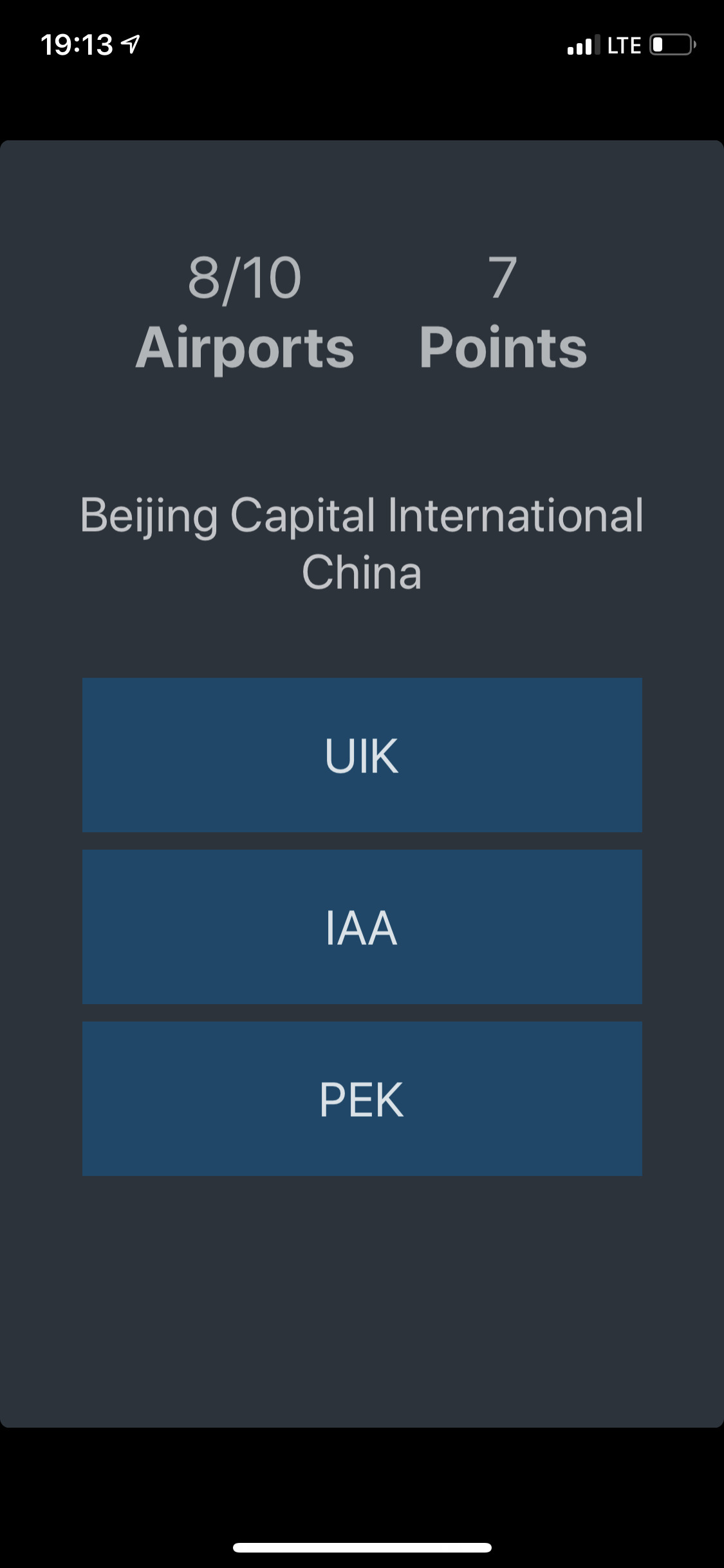Viewport: 724px width, 1568px height.
Task: Select the UIK answer option
Action: (x=362, y=754)
